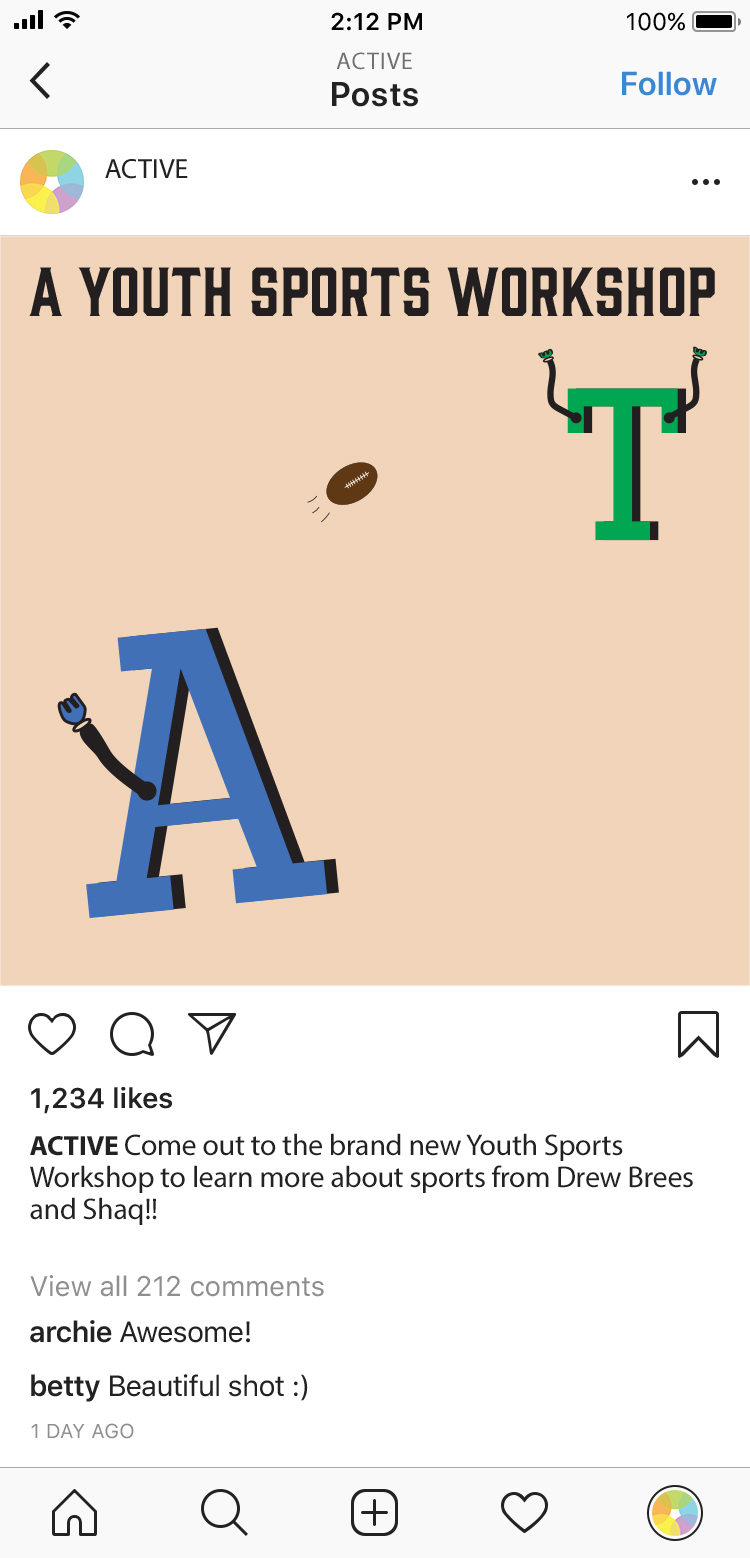Screen dimensions: 750x1558
Task: Open the comment bubble under the post
Action: pos(132,1034)
